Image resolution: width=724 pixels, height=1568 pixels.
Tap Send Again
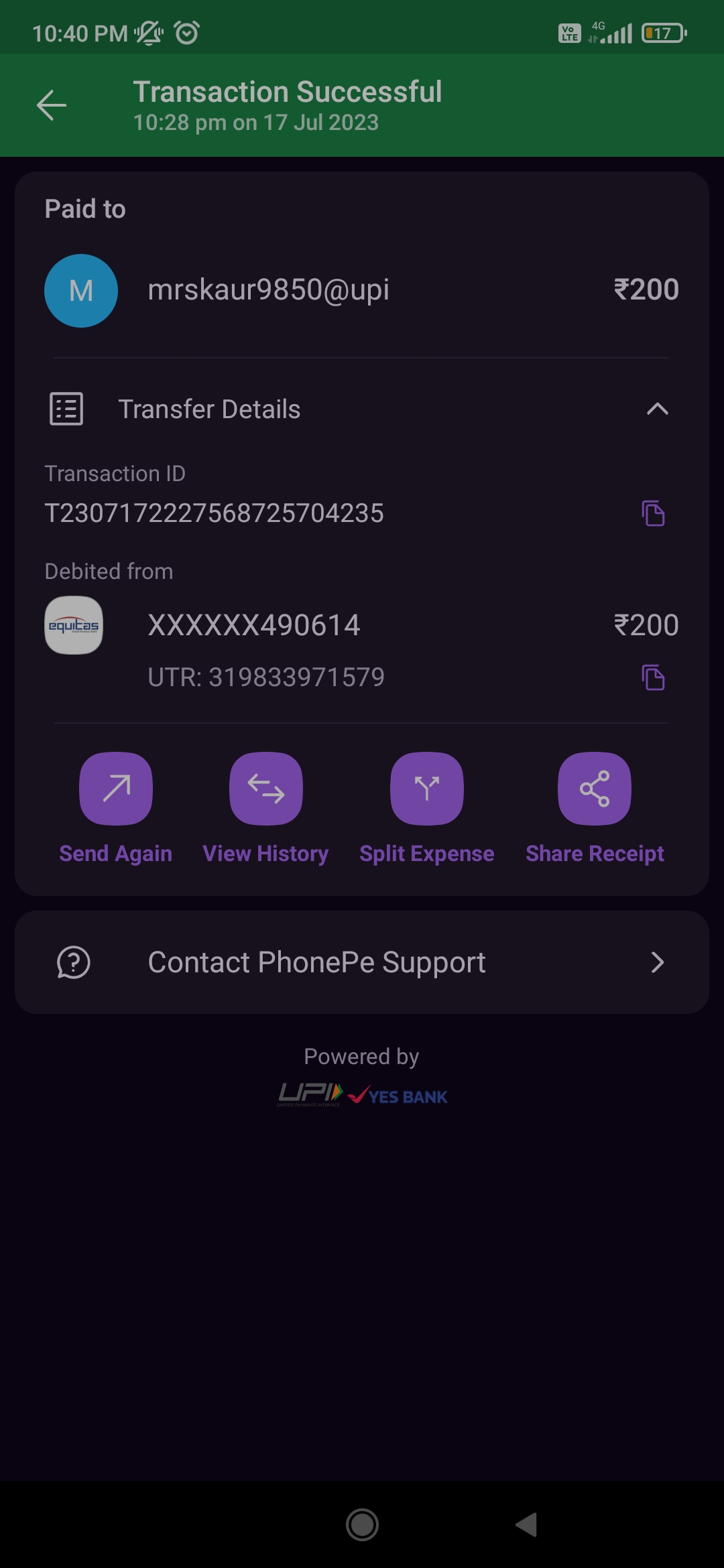pos(116,789)
